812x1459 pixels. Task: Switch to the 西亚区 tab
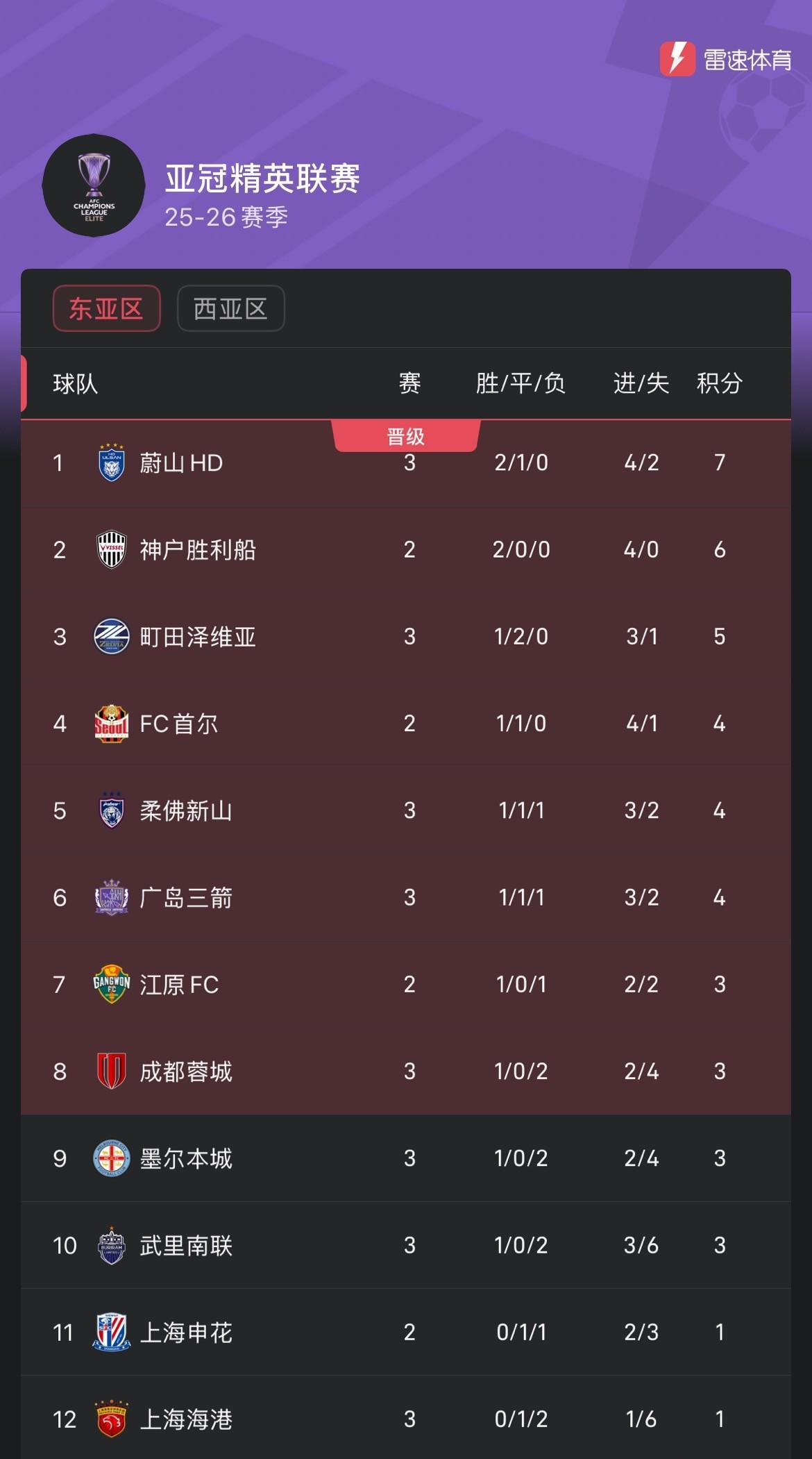click(230, 308)
